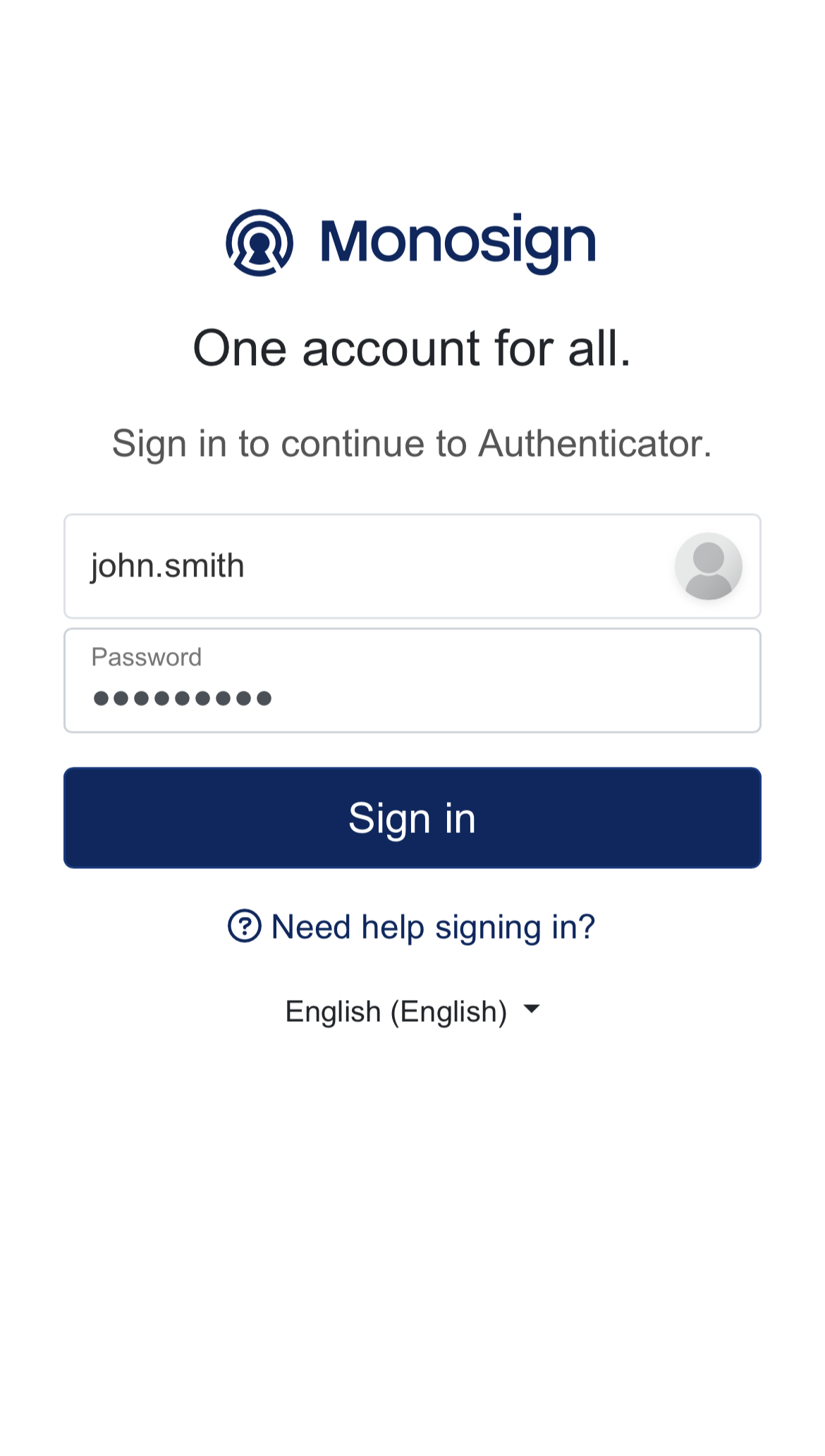The height and width of the screenshot is (1456, 825).
Task: Click the Sign in to continue text
Action: (412, 443)
